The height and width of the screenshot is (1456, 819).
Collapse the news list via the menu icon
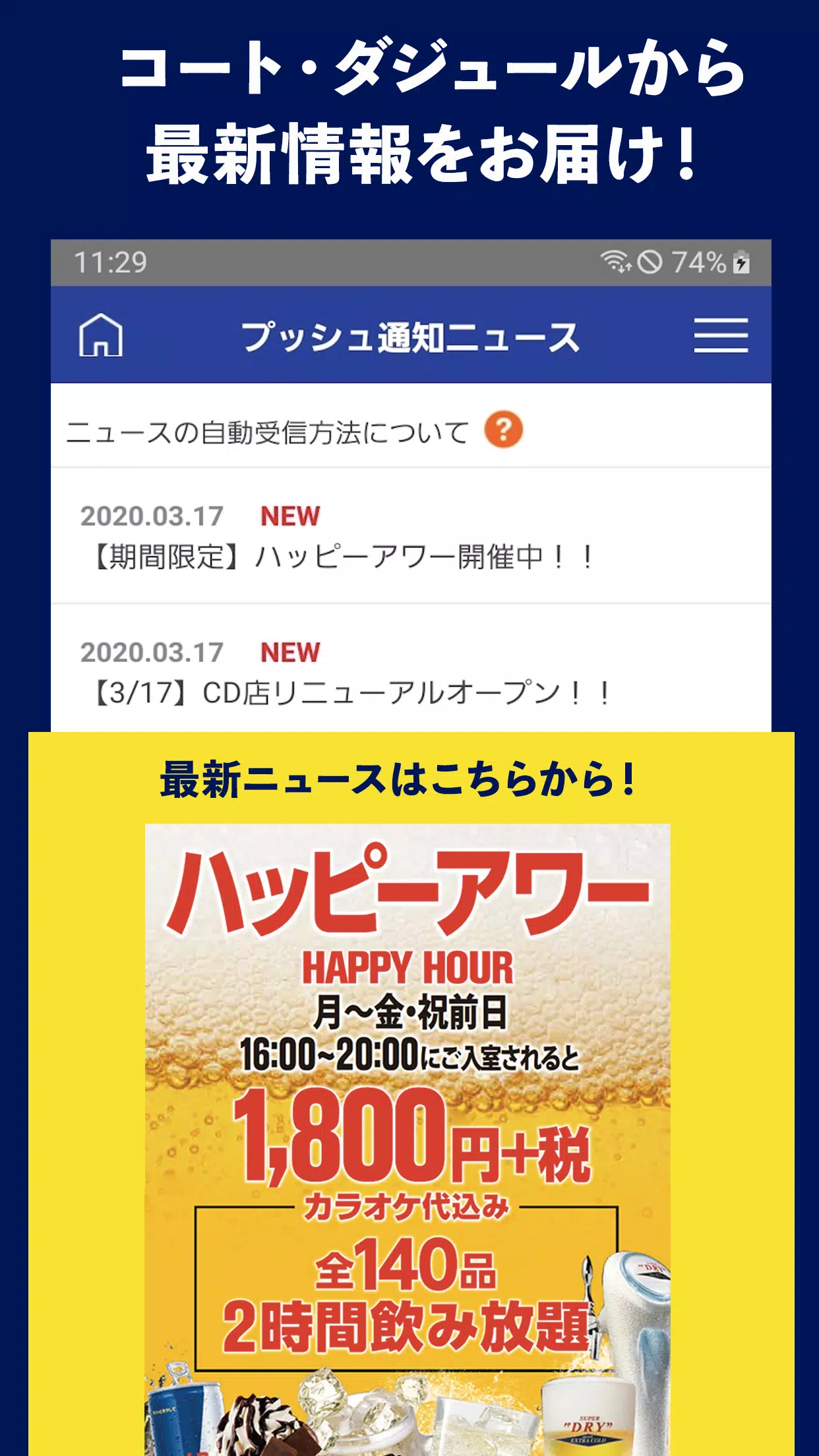tap(721, 335)
